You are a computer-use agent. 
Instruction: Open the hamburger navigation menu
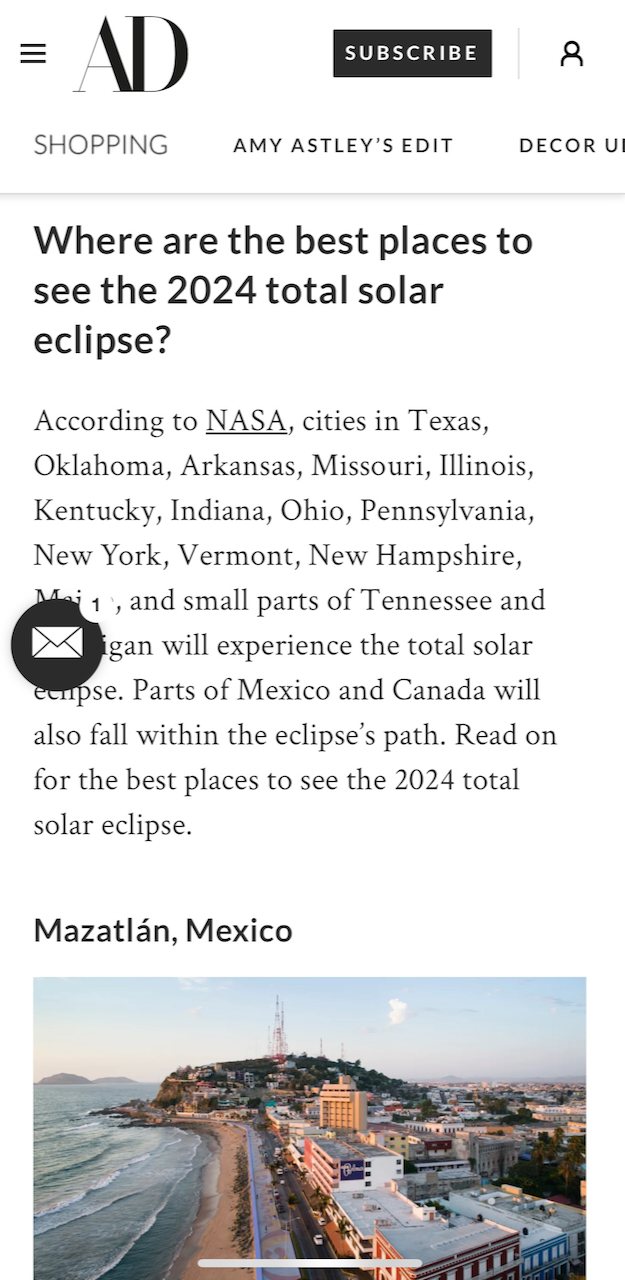(33, 54)
